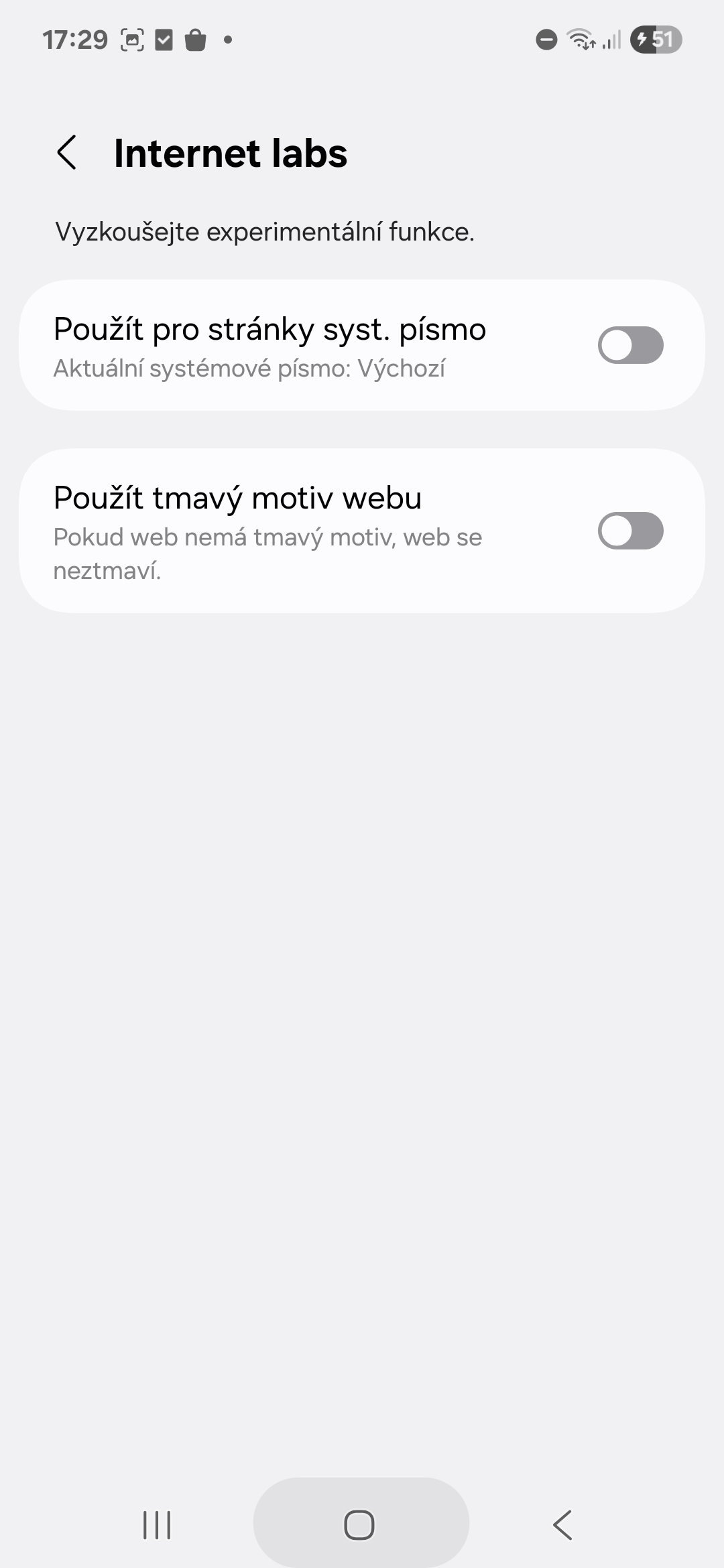Image resolution: width=724 pixels, height=1568 pixels.
Task: Open recent apps from navigation bar
Action: (x=157, y=1525)
